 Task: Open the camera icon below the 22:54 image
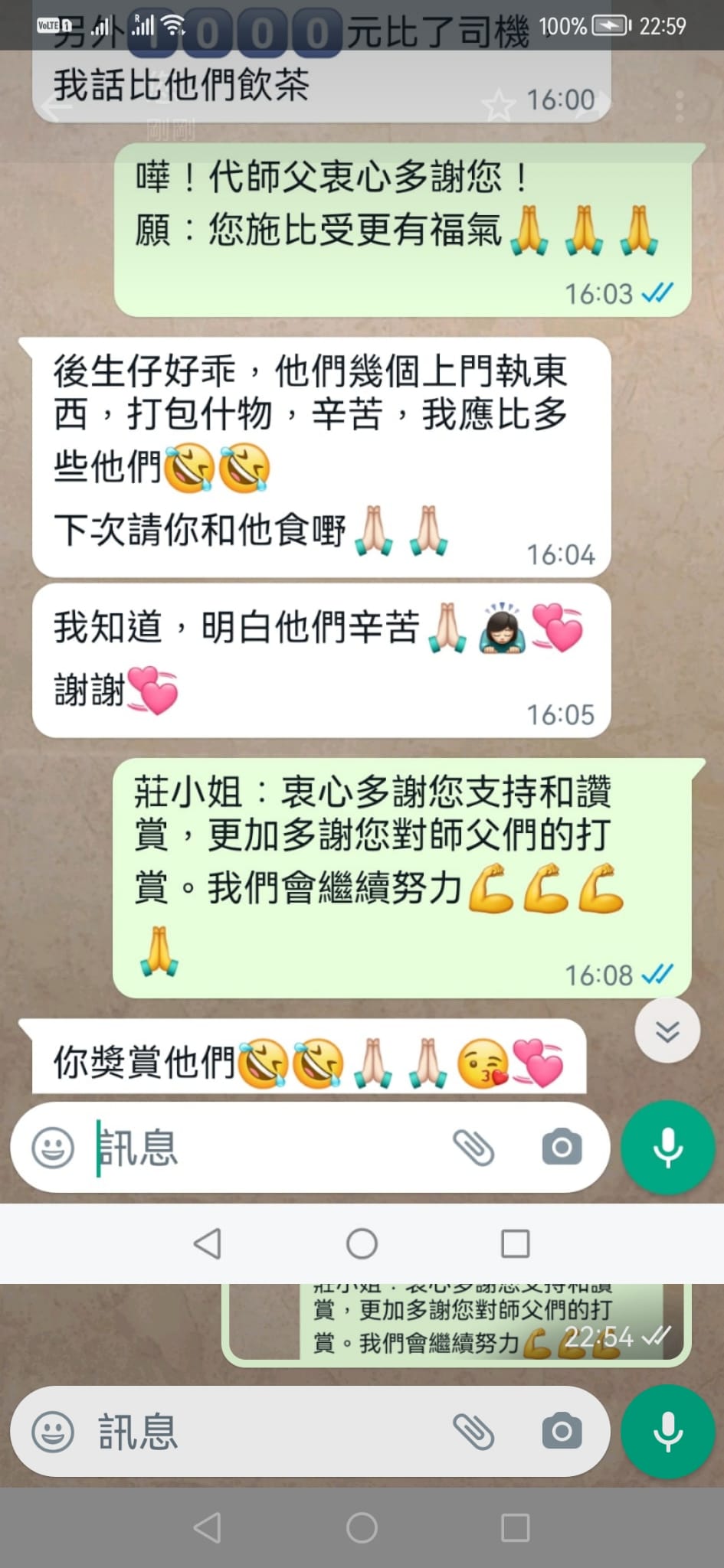point(562,1432)
